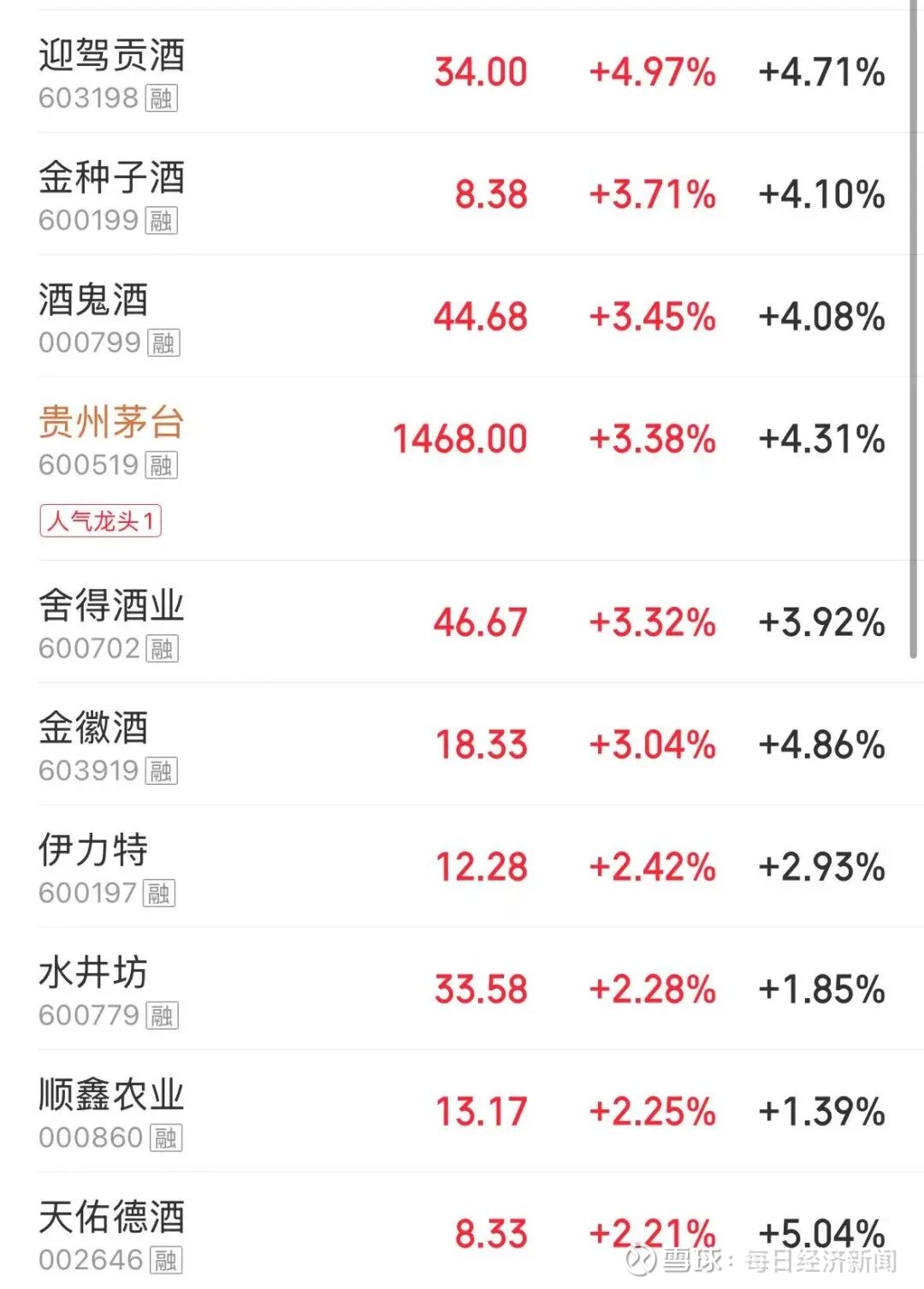Select the 顺鑫农业 stock row
Image resolution: width=924 pixels, height=1289 pixels.
462,1112
